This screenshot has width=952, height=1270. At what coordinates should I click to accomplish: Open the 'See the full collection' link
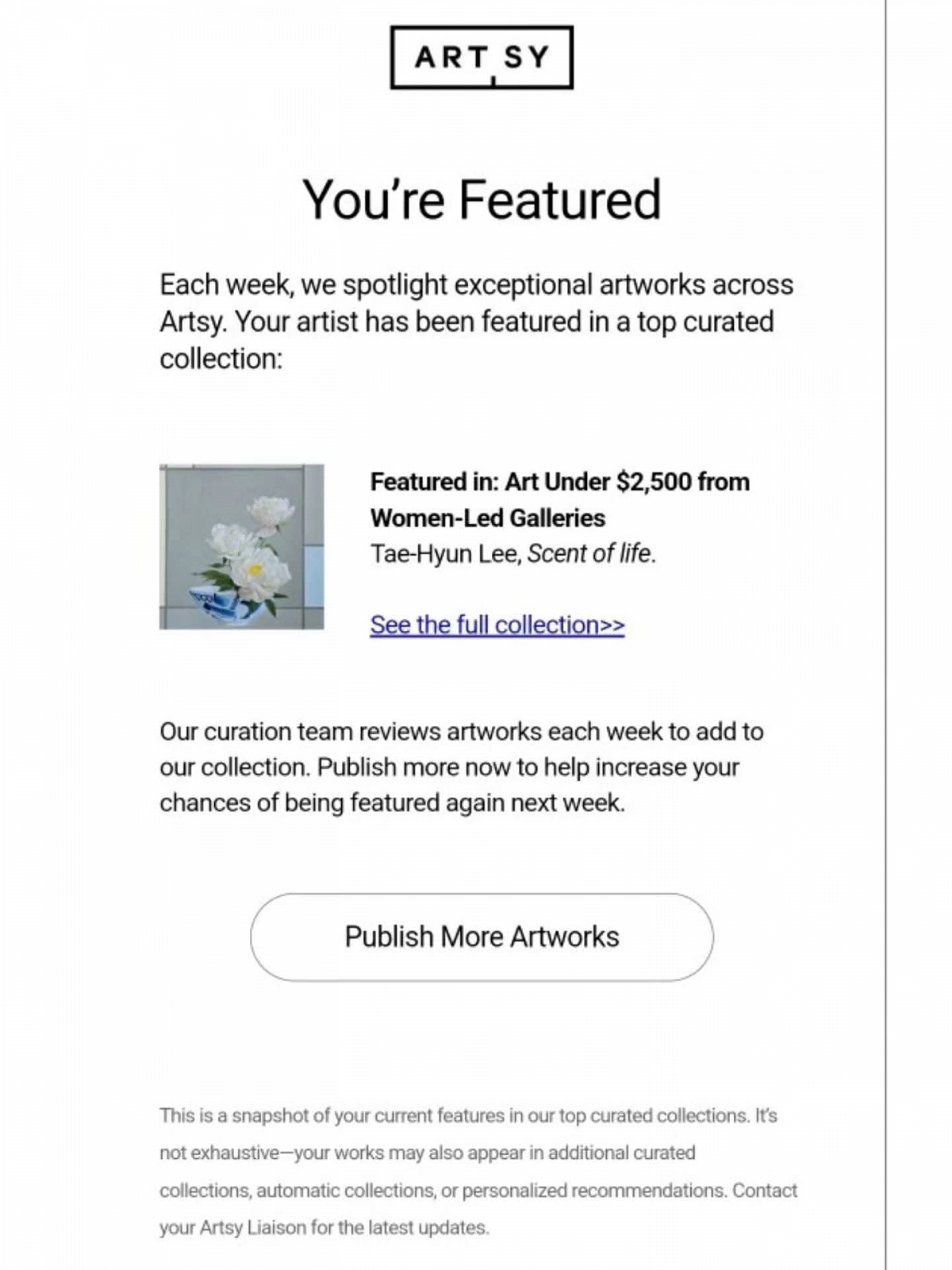(497, 625)
